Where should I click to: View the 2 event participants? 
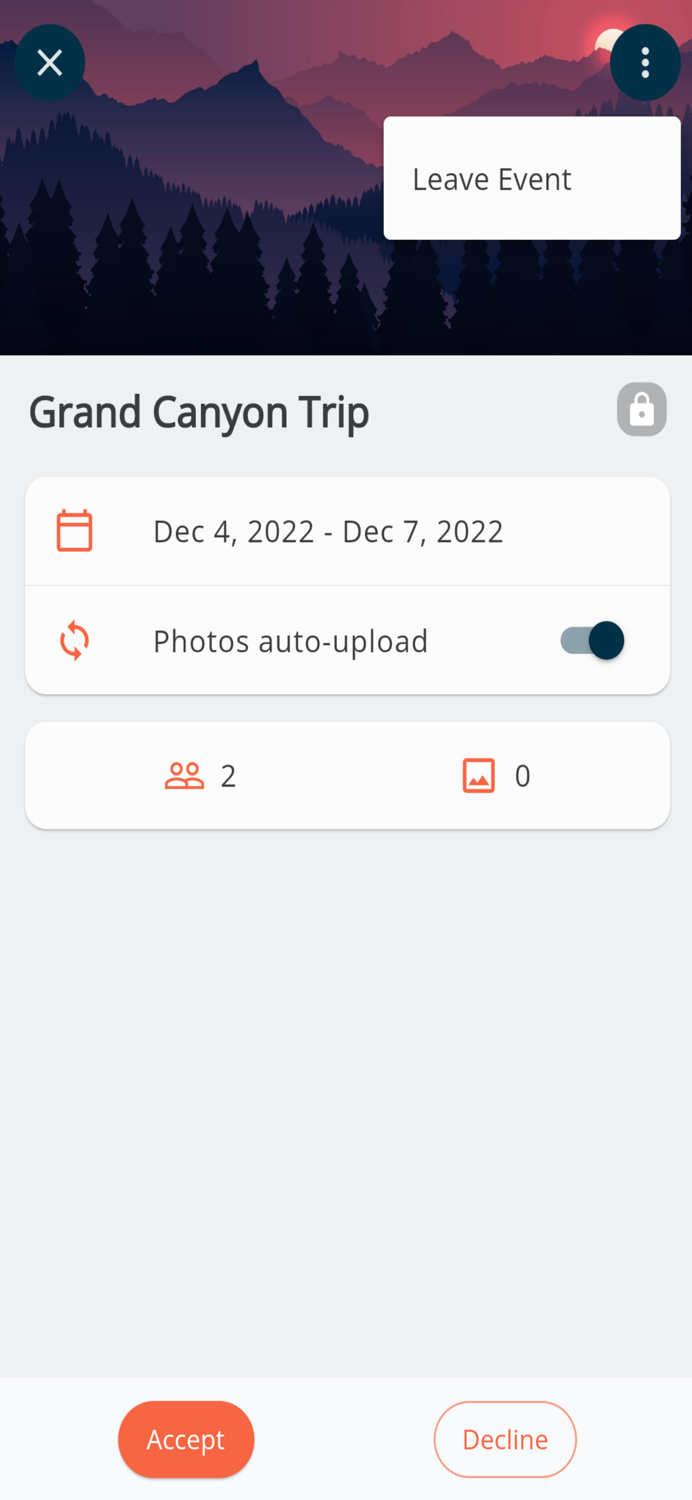[x=200, y=776]
